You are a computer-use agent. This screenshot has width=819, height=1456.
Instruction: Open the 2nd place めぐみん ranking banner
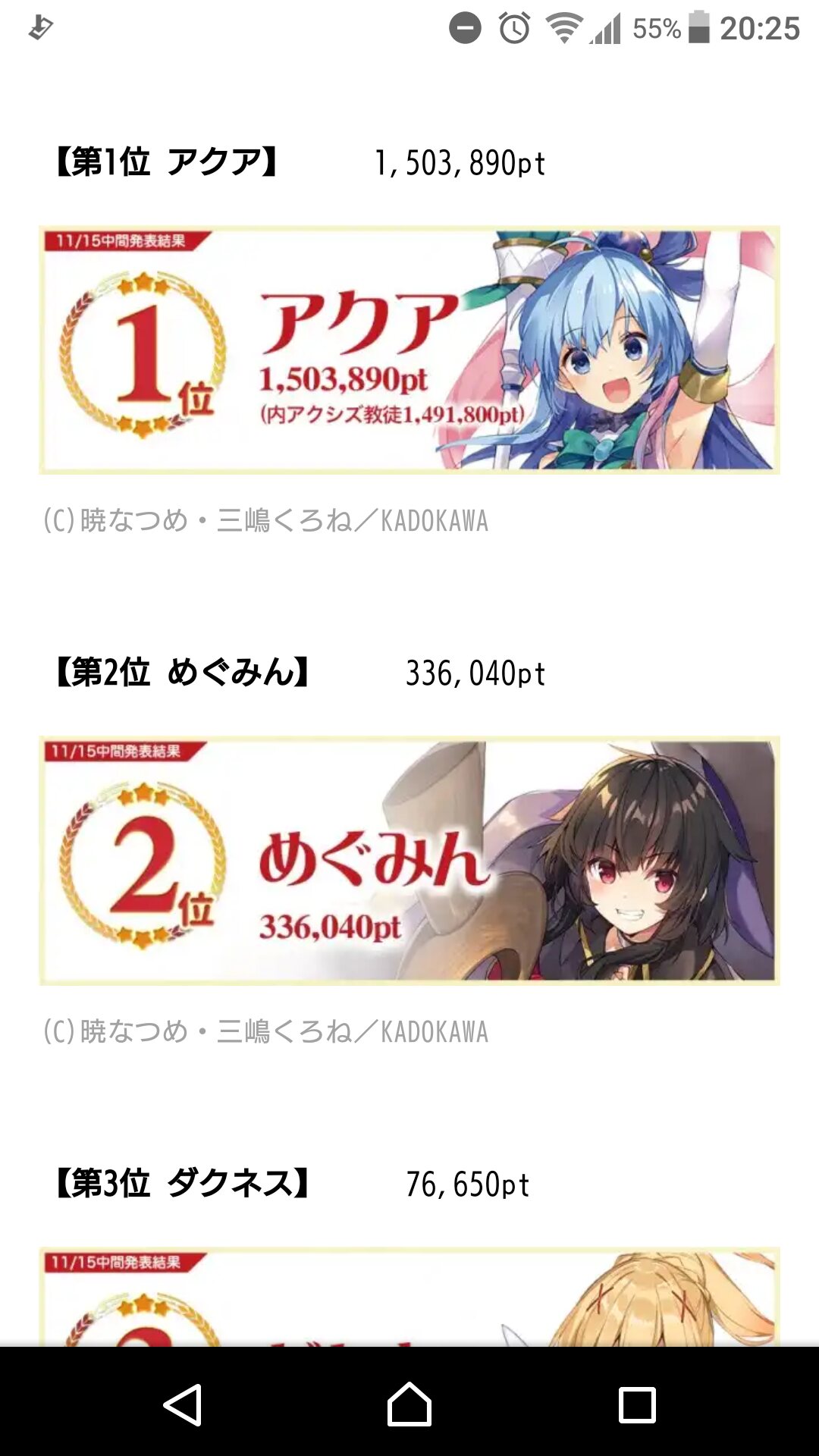(x=409, y=861)
